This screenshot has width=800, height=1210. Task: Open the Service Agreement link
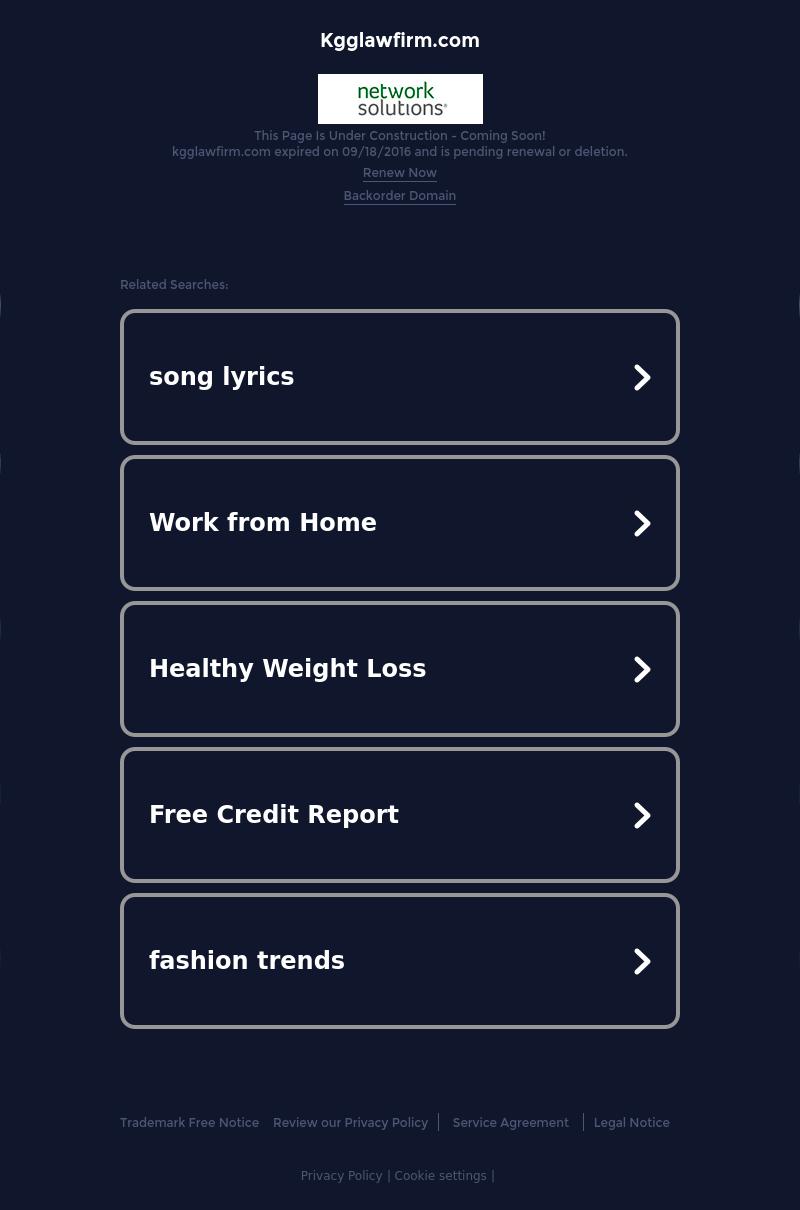click(510, 1123)
